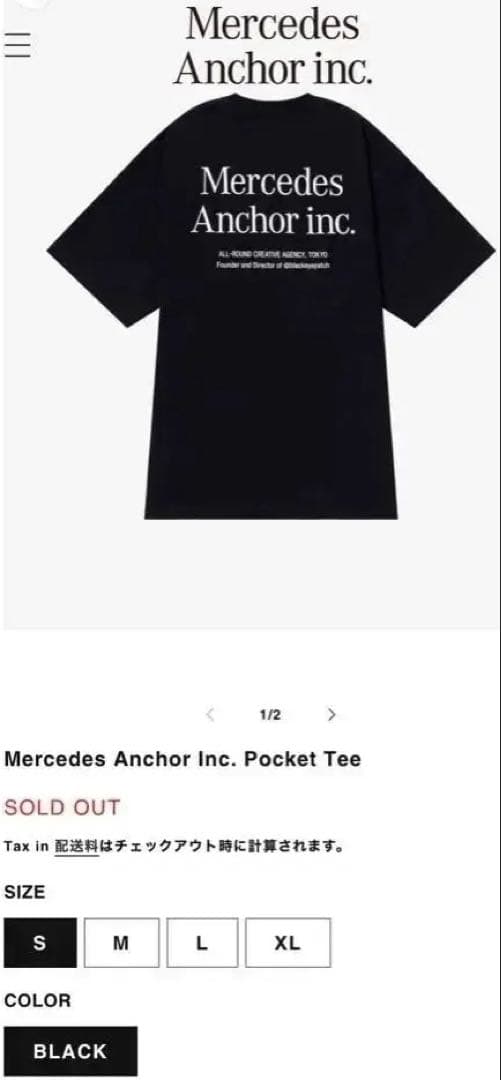Select the BLACK color option
The width and height of the screenshot is (501, 1080).
70,1051
